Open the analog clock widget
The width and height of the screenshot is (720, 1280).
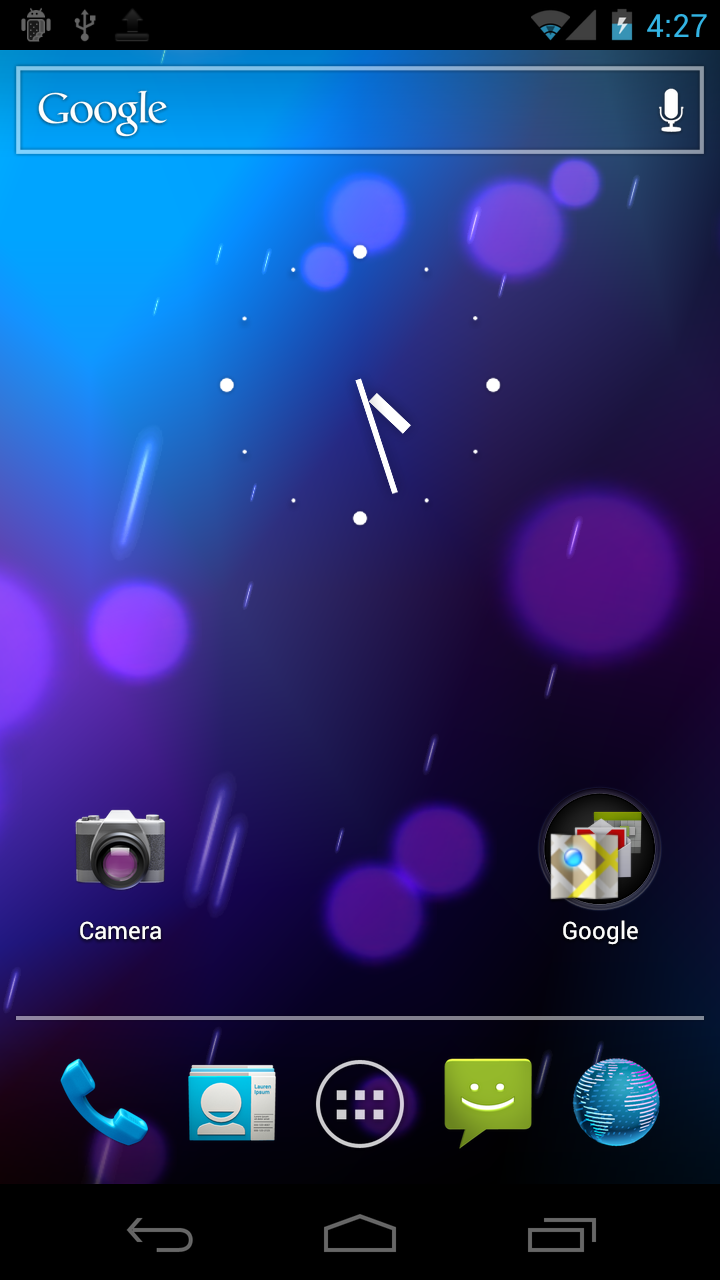click(360, 385)
